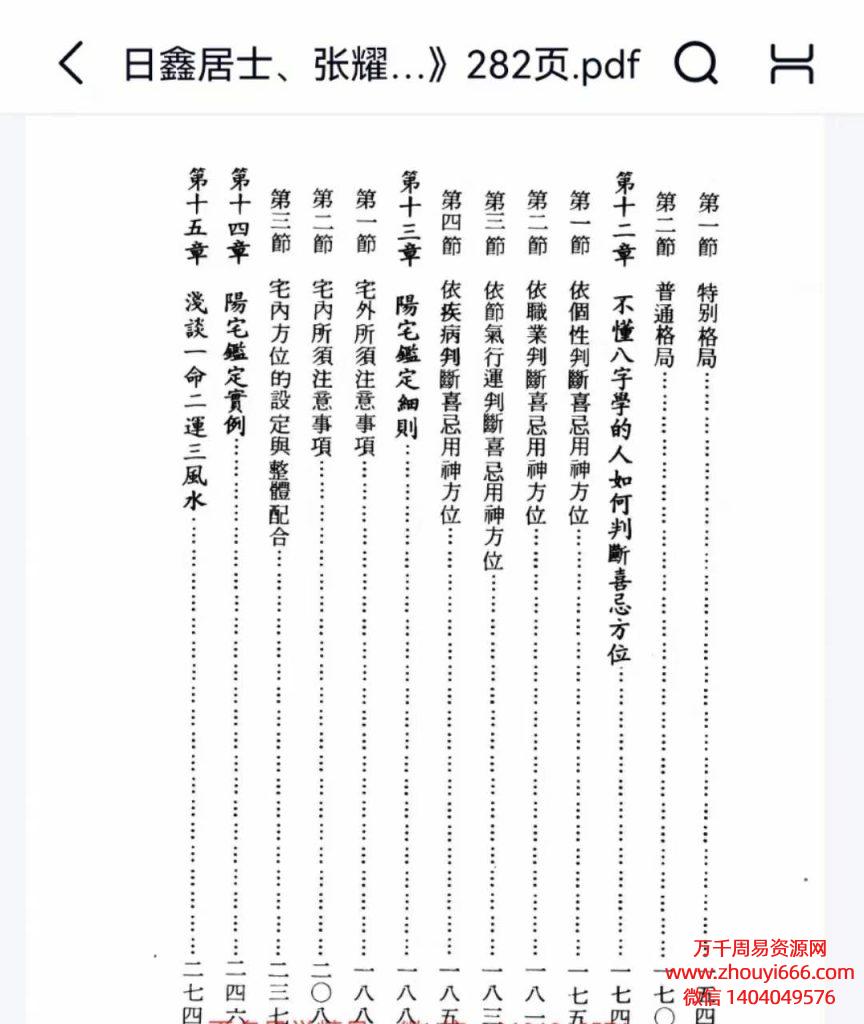The image size is (864, 1024).
Task: Open the view mode icon
Action: pos(791,64)
